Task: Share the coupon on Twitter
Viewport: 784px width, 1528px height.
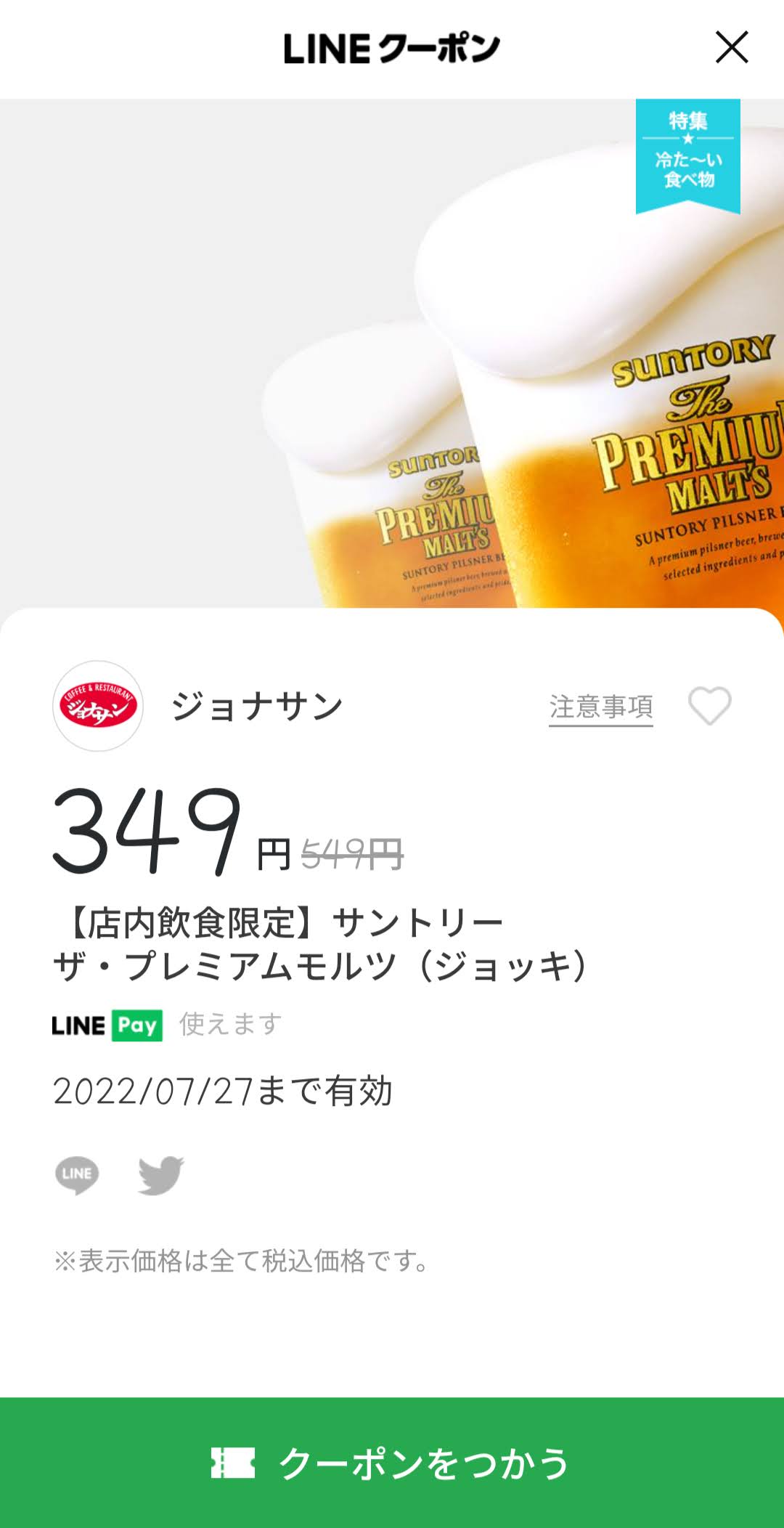Action: [x=161, y=1175]
